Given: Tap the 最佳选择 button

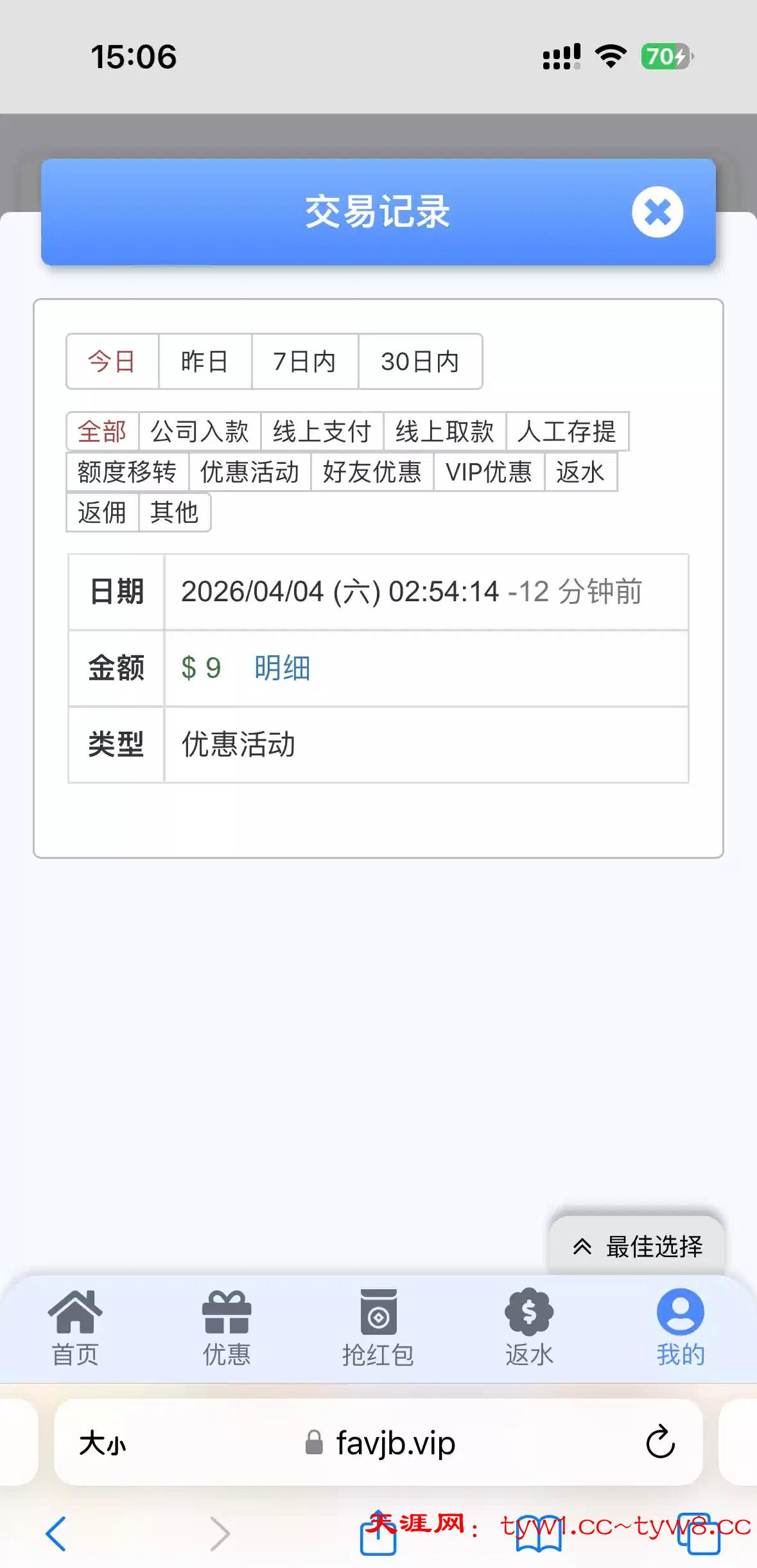Looking at the screenshot, I should tap(638, 1246).
